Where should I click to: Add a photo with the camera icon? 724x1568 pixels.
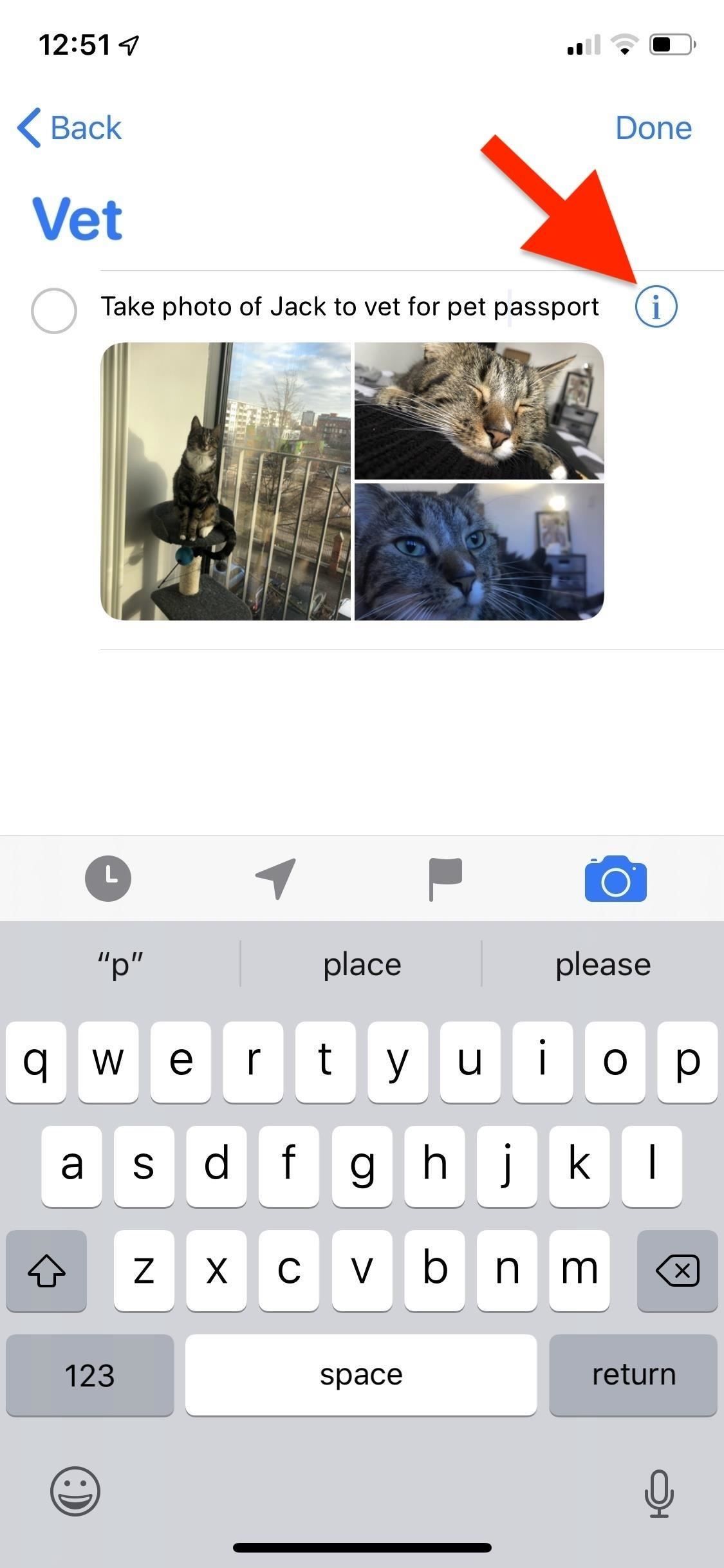[615, 879]
